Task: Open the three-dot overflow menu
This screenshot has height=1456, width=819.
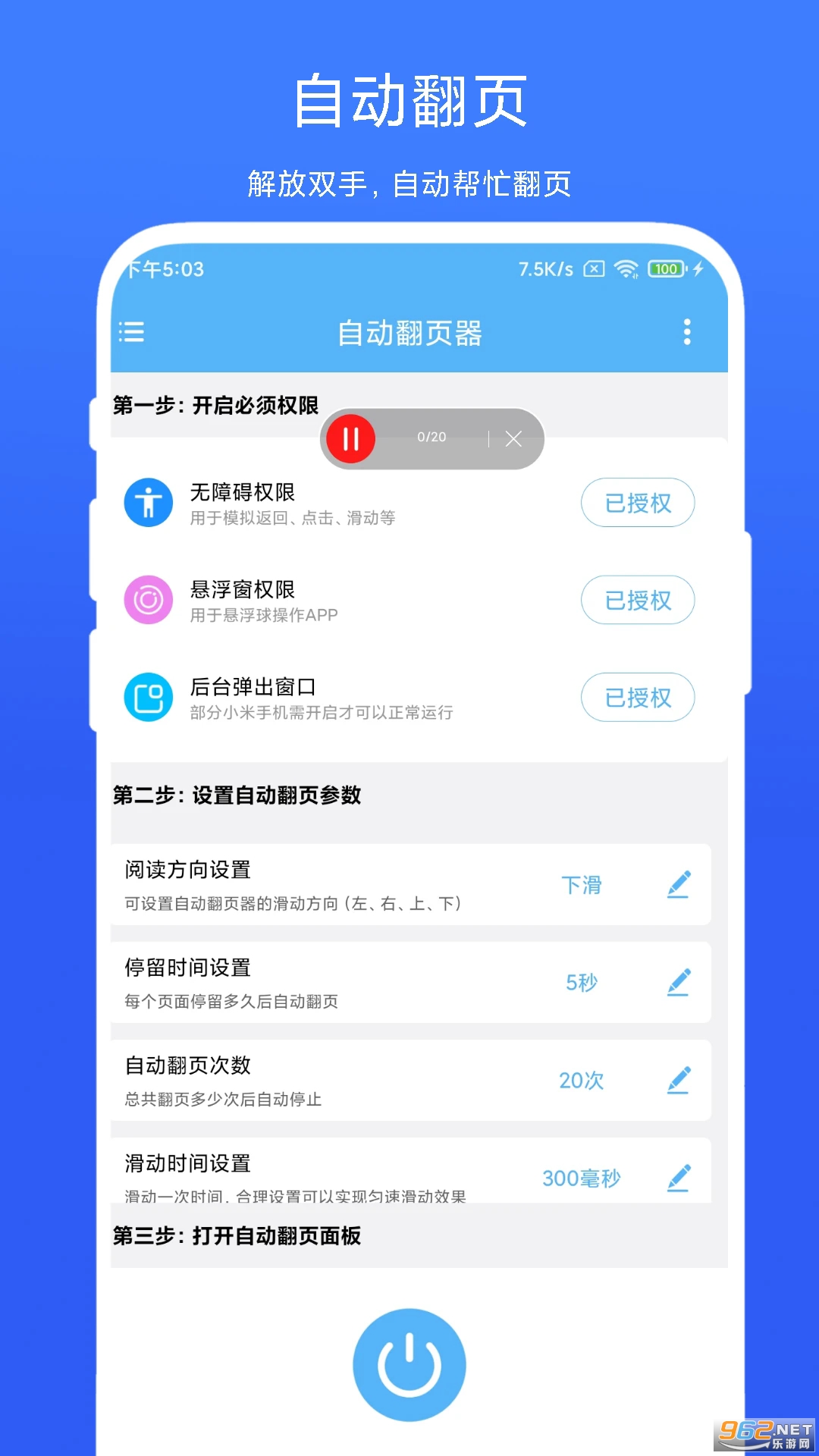Action: (687, 332)
